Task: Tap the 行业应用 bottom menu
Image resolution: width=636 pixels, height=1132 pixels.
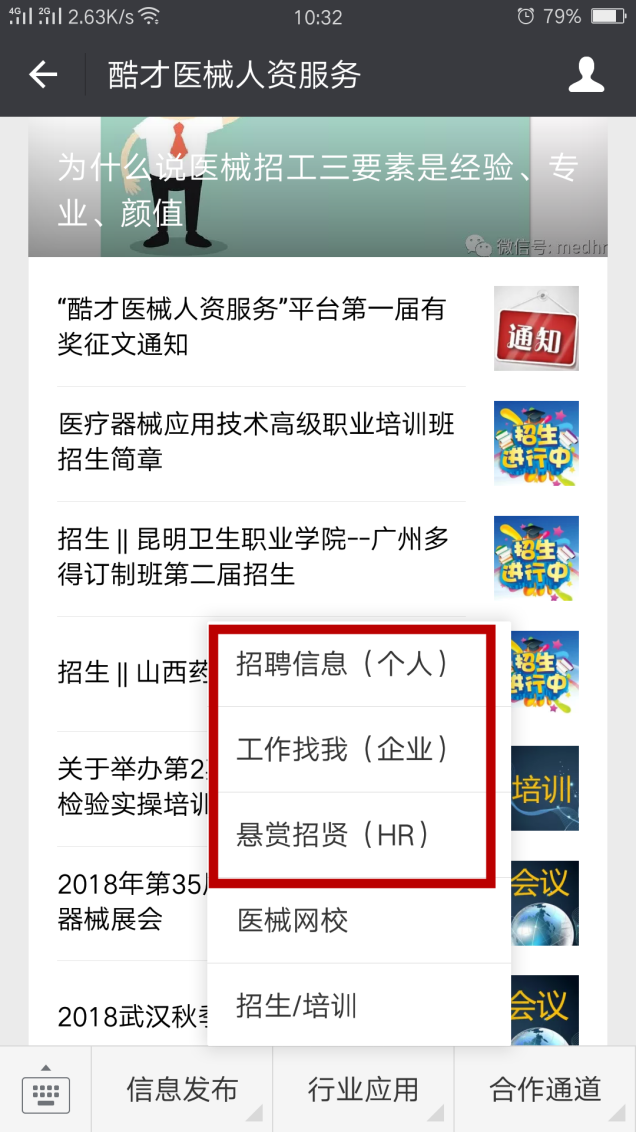Action: point(363,1089)
